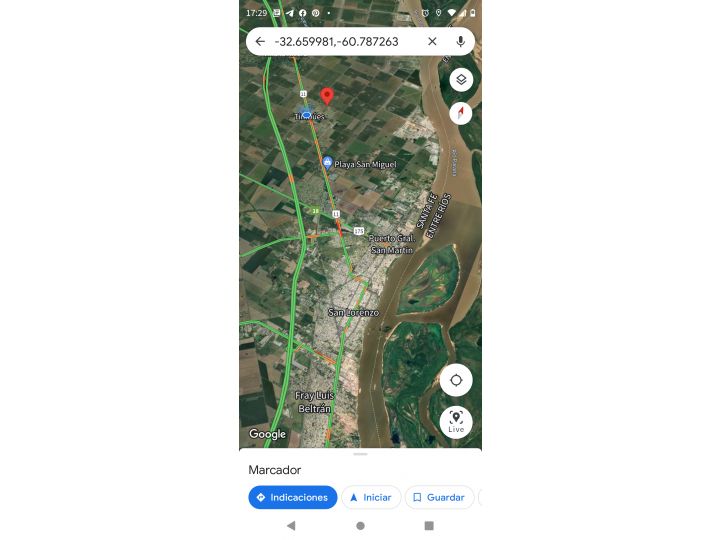Start navigation with Iniciar
Viewport: 720px width, 540px height.
(371, 497)
